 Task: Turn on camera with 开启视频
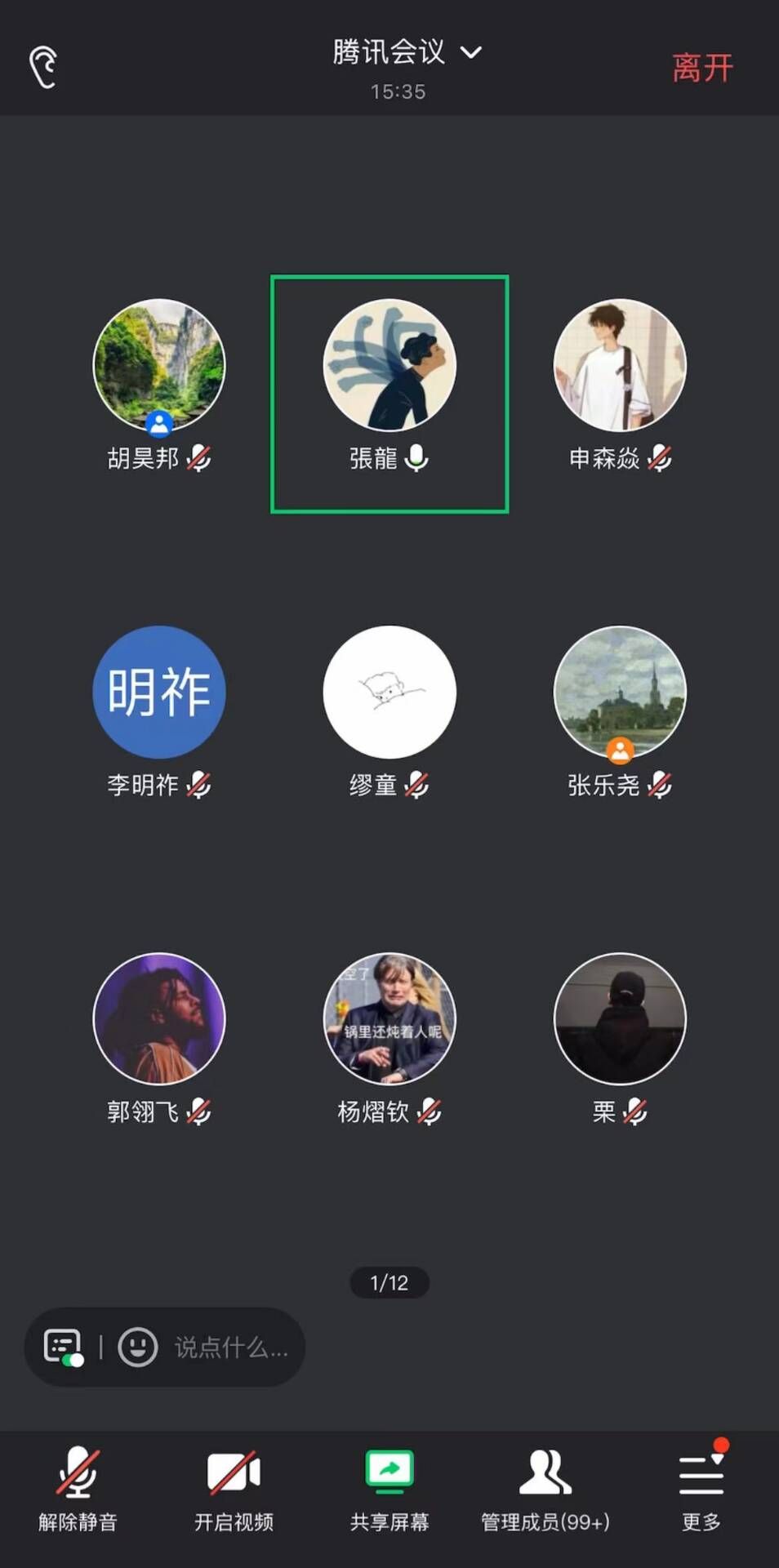click(234, 1488)
